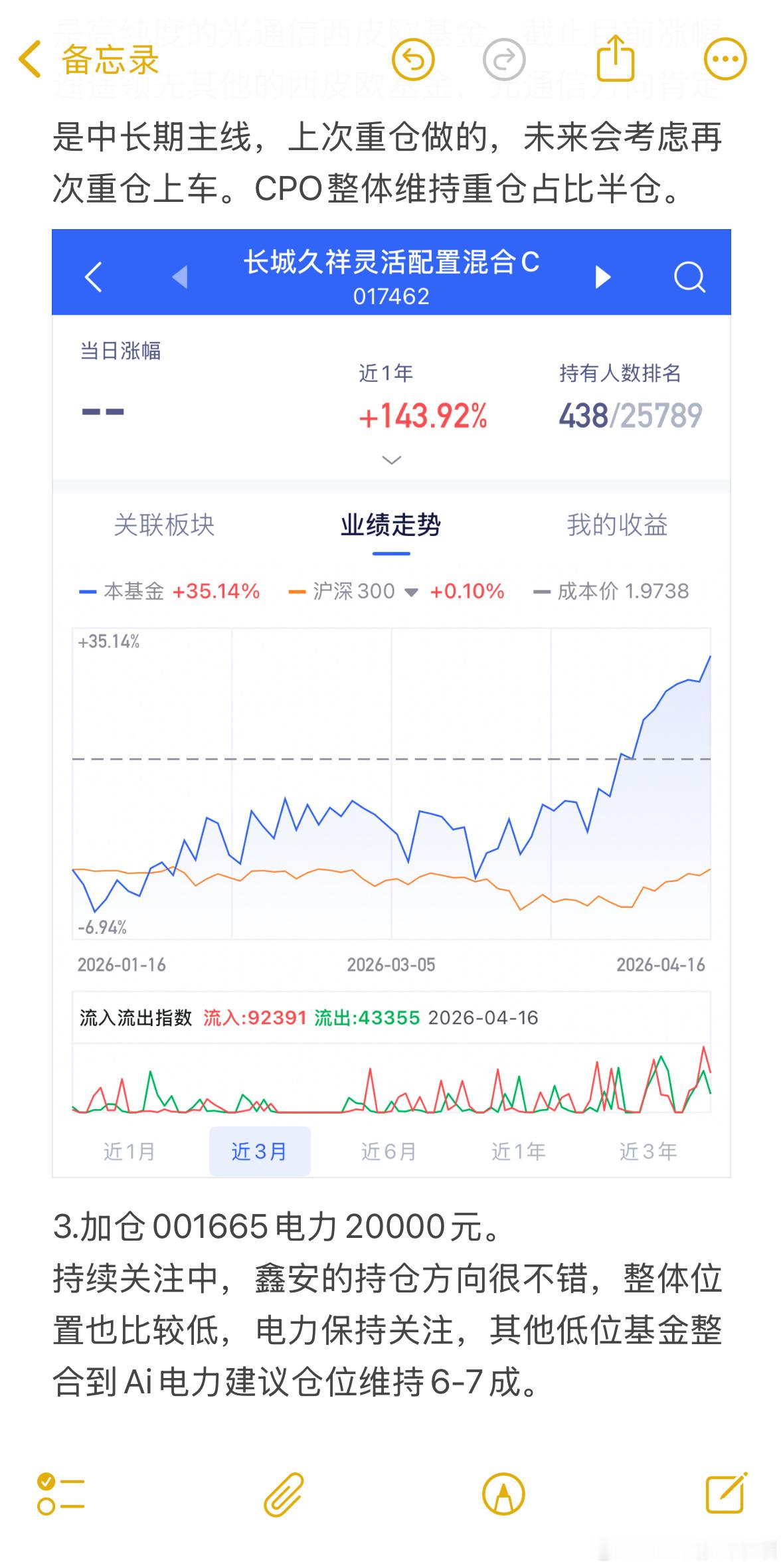
Task: Tap the orange 沪深300 color dash swatch
Action: [296, 590]
